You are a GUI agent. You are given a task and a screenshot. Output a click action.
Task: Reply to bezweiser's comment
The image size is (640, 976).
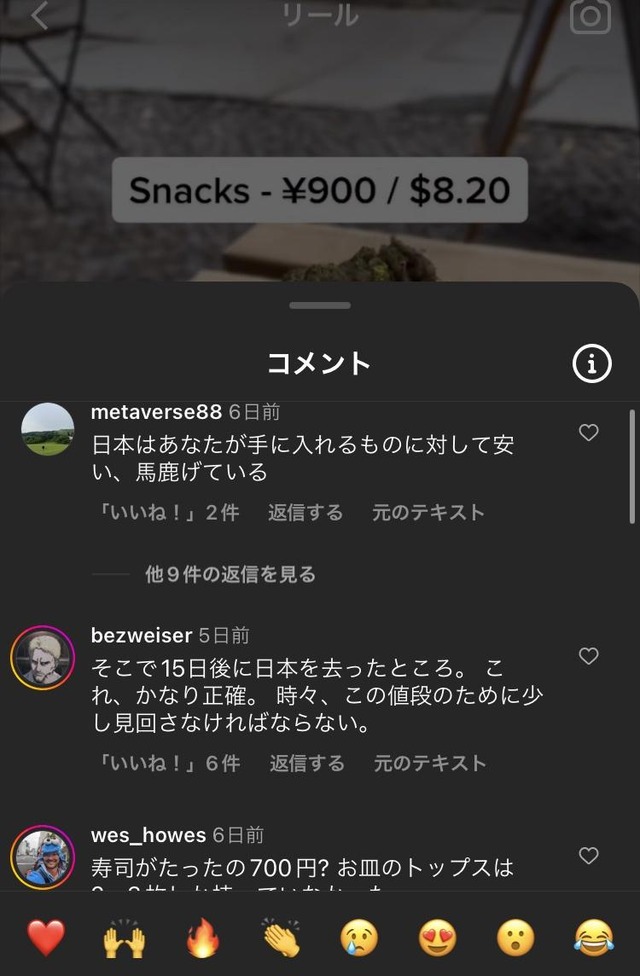point(306,763)
